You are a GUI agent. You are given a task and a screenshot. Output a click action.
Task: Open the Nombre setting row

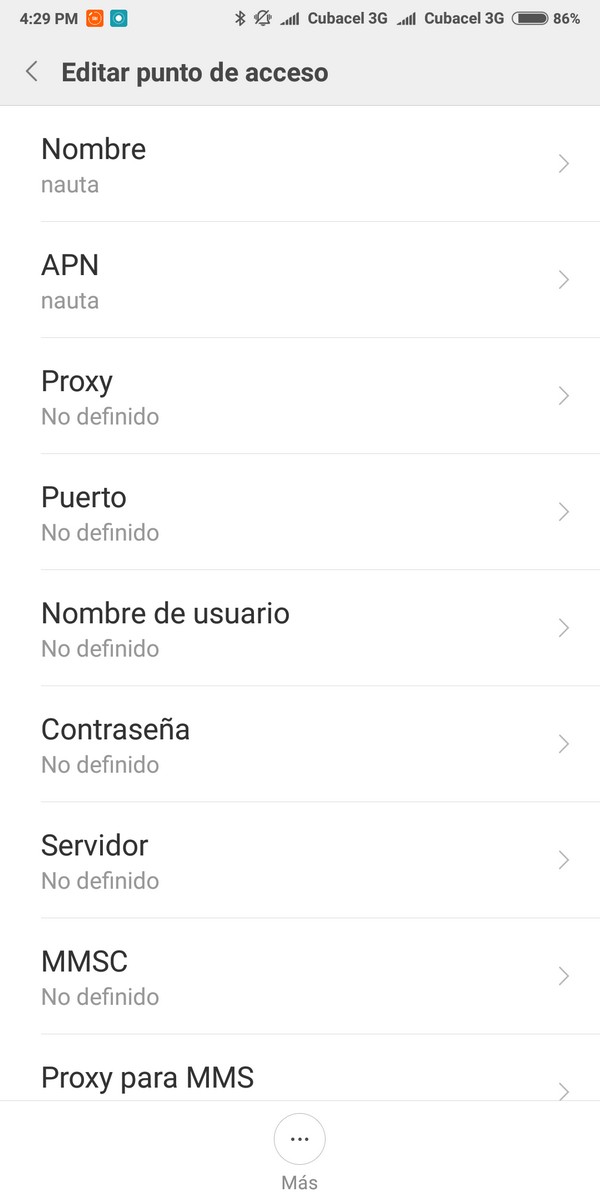(x=300, y=164)
